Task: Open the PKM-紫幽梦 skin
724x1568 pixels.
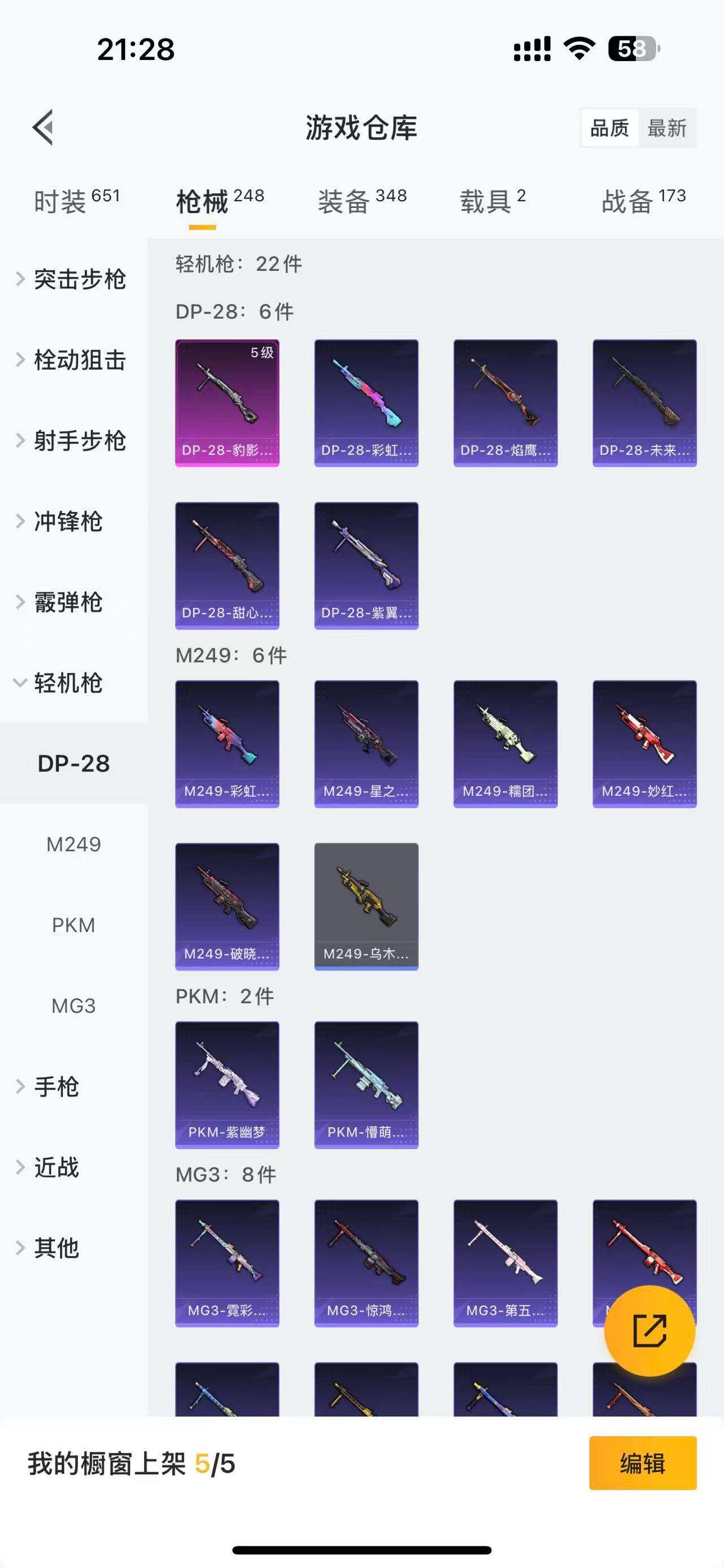Action: [227, 1085]
